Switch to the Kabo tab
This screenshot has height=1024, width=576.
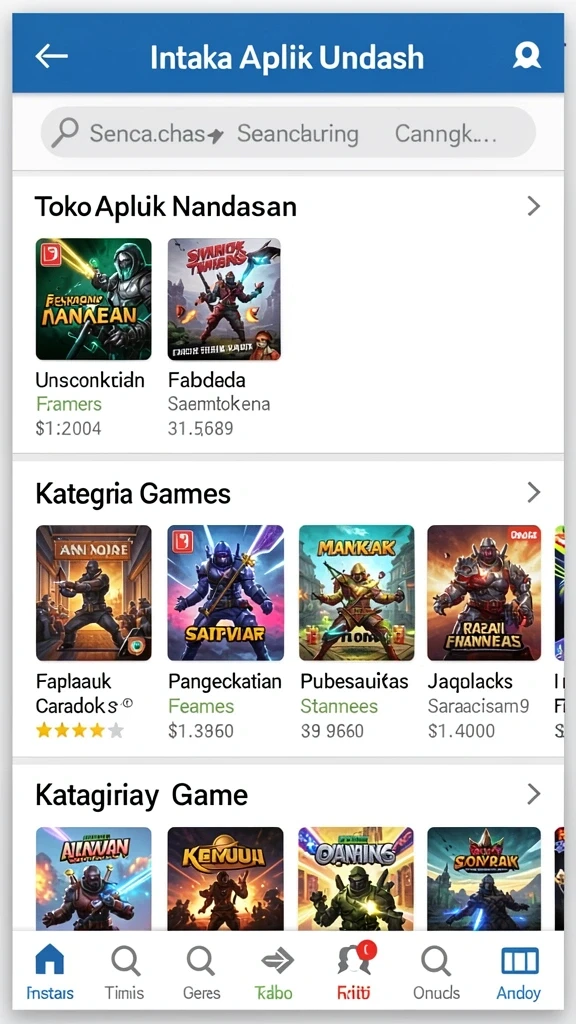tap(276, 972)
